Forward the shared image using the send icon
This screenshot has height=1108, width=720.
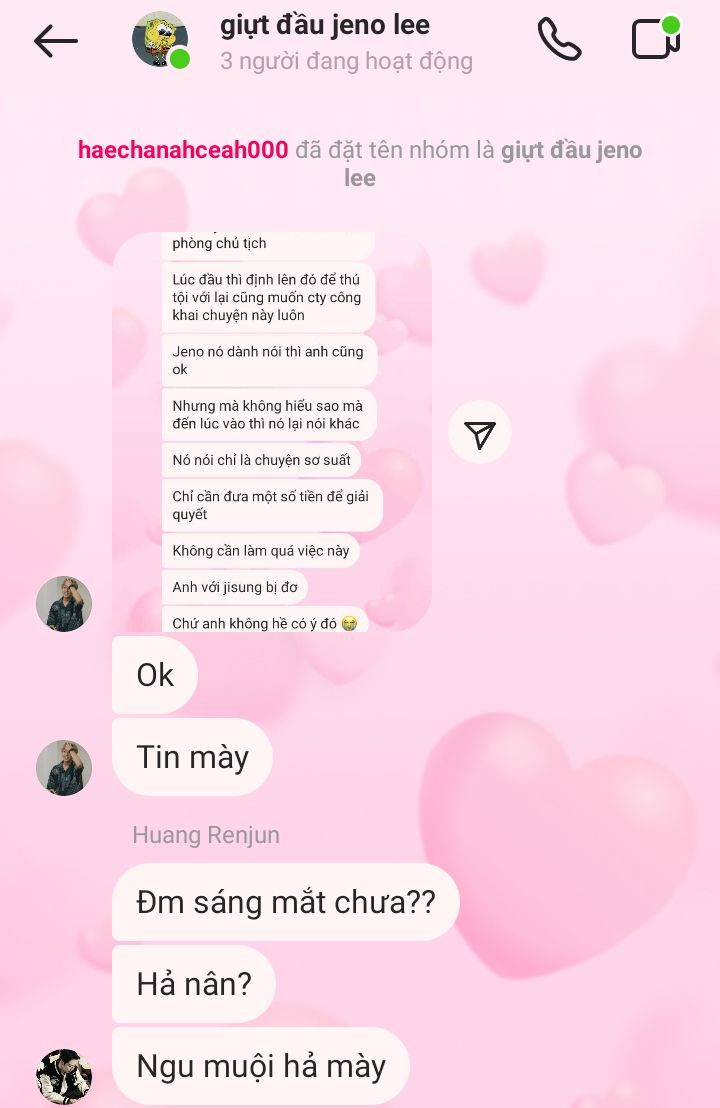pos(480,432)
